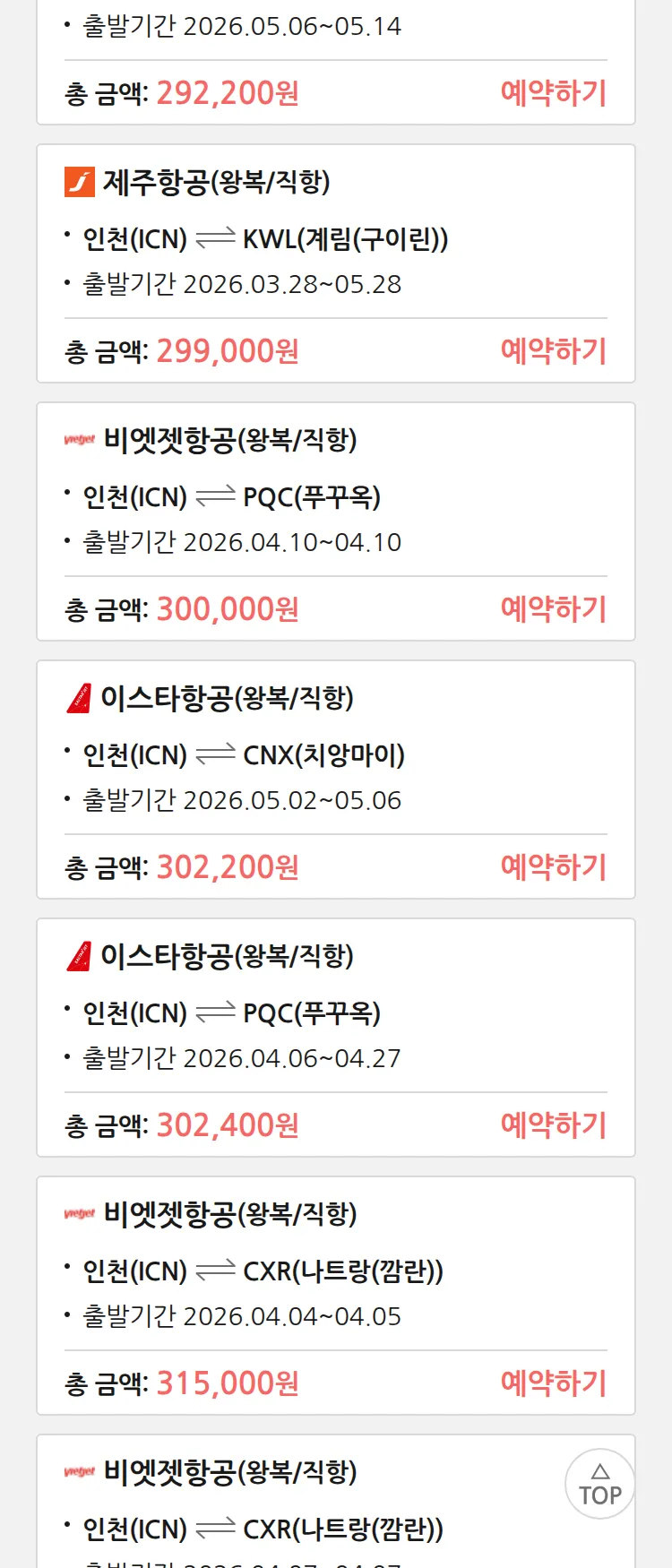Viewport: 672px width, 1568px height.
Task: Select 예약하기 for the 300,000원 비엣젯항공 fare
Action: pyautogui.click(x=553, y=609)
